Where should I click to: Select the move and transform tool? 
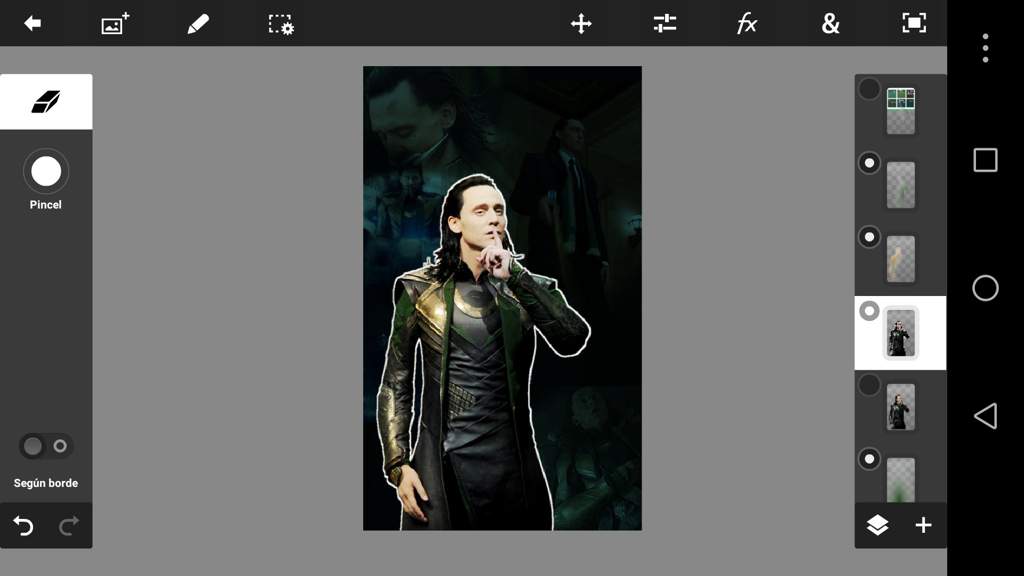tap(581, 24)
